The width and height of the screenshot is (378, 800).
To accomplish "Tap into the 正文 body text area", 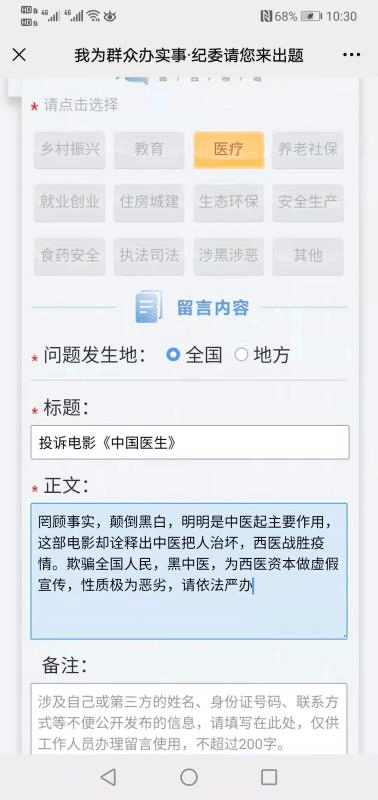I will point(189,571).
